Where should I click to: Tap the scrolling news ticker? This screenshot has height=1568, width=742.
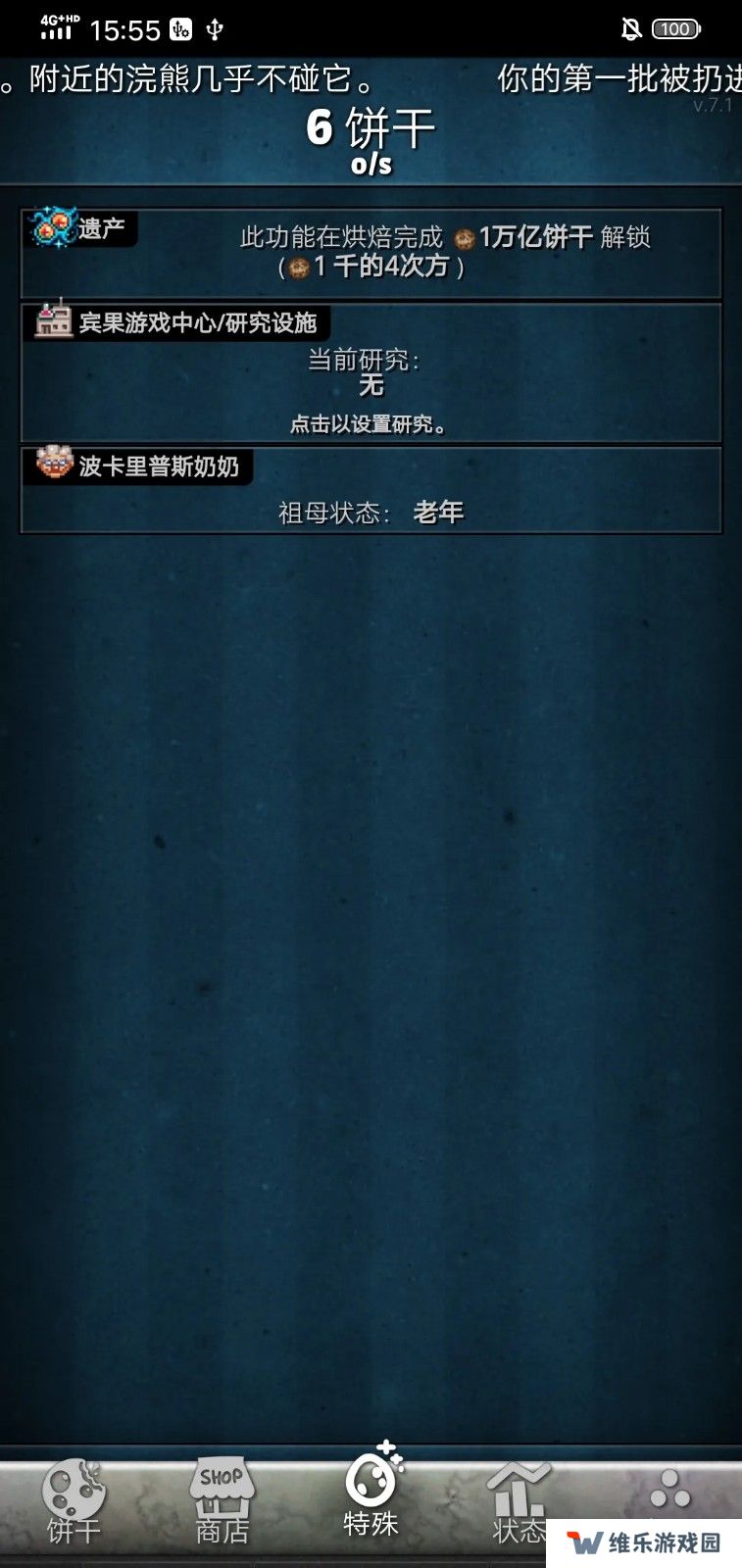pos(371,78)
